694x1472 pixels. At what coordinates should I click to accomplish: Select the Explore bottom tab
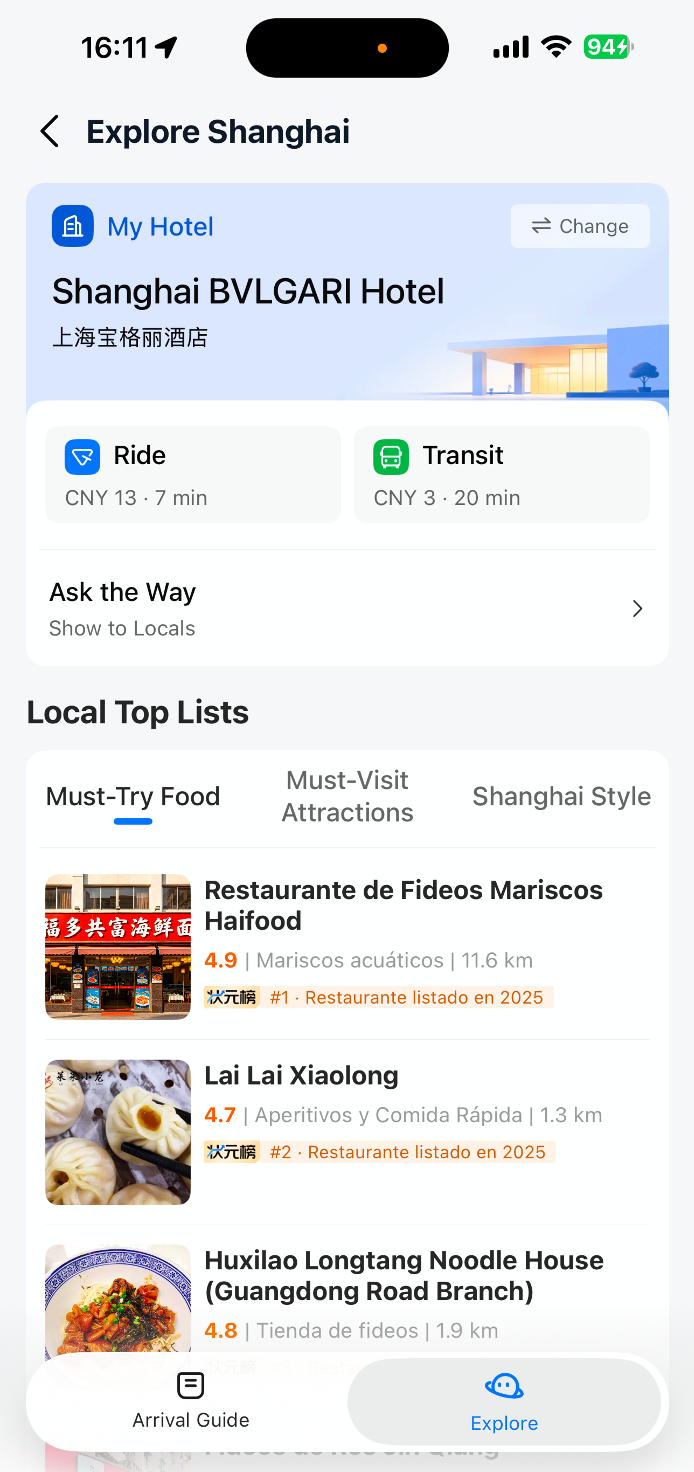click(504, 1401)
